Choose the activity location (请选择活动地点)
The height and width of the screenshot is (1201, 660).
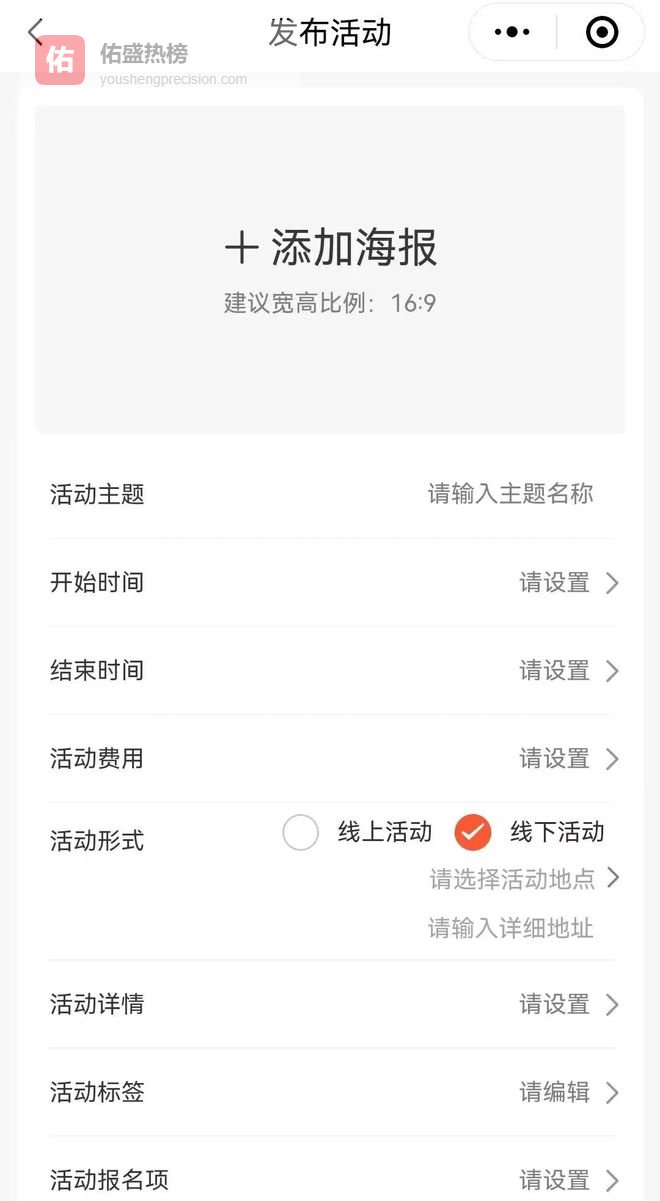click(523, 879)
